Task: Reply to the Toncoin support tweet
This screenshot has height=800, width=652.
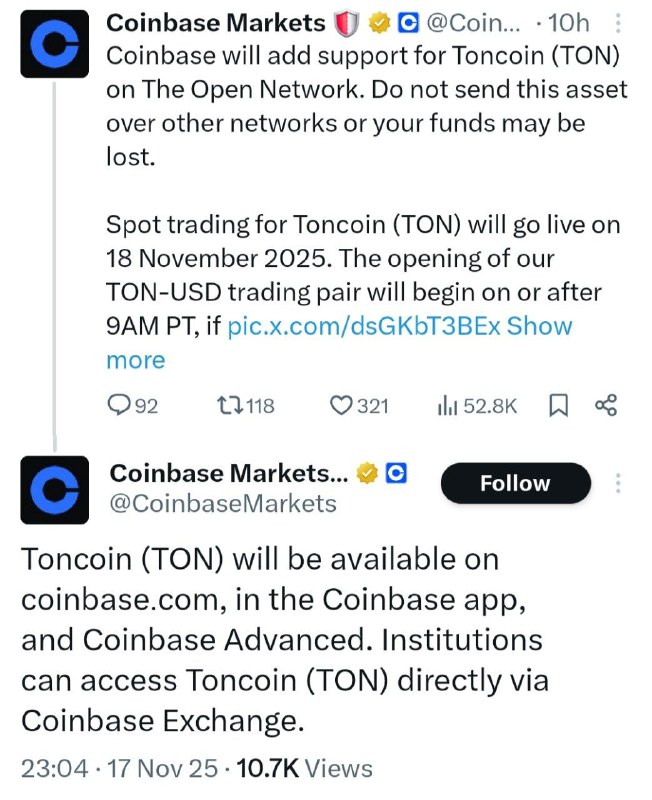Action: 120,406
